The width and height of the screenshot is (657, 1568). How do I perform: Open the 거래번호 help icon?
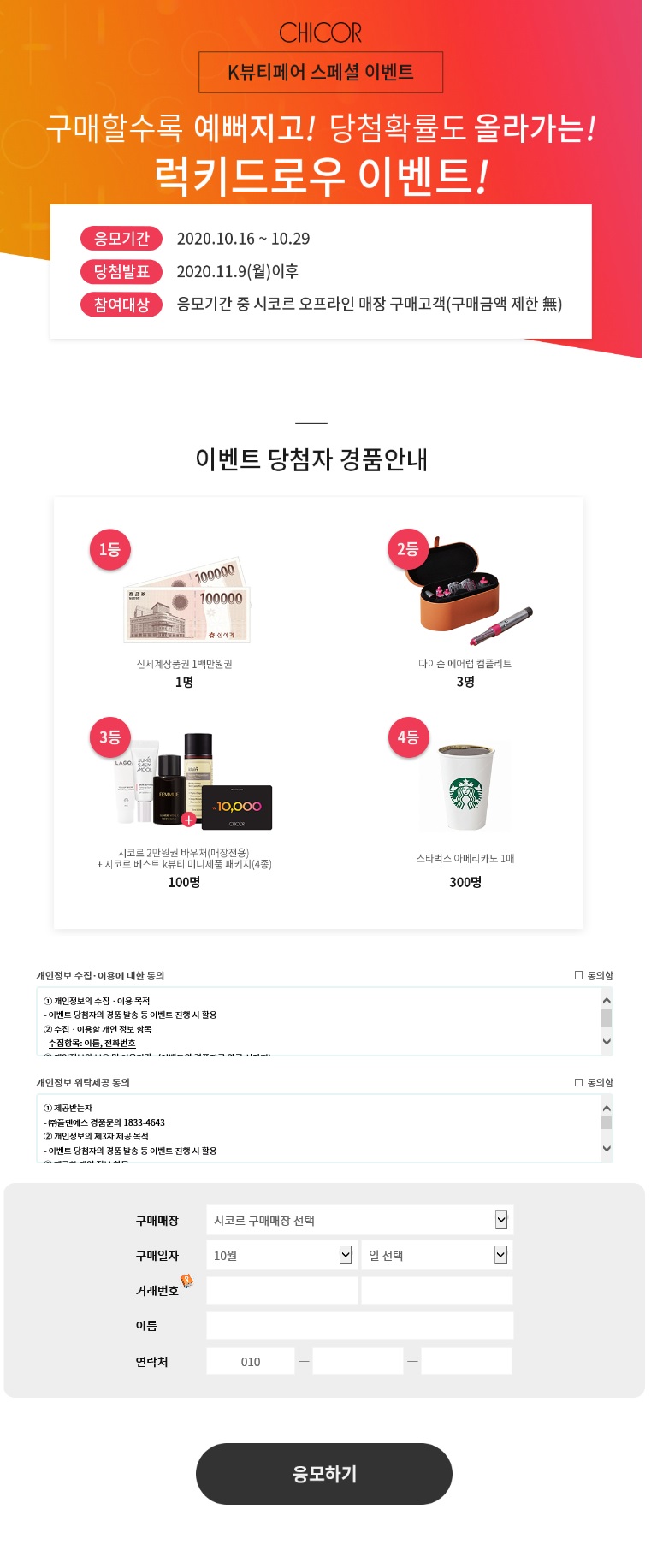click(x=186, y=1281)
